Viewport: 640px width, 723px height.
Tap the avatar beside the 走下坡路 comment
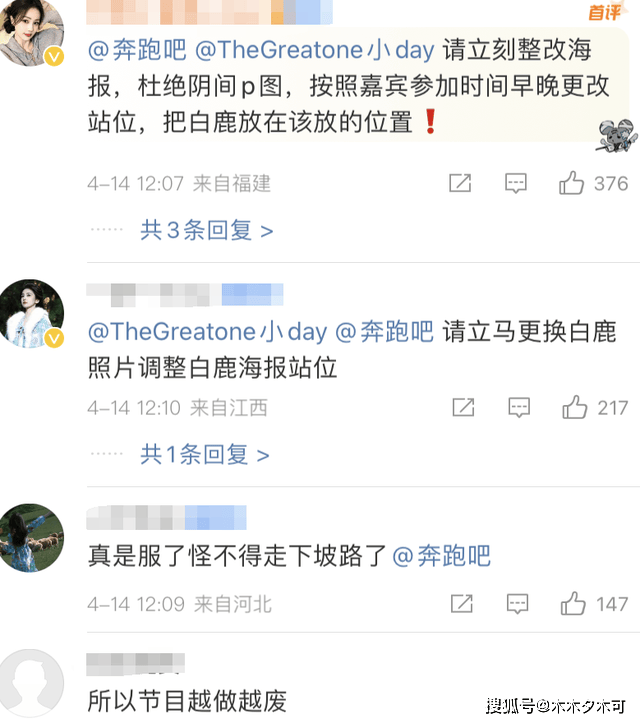coord(35,538)
